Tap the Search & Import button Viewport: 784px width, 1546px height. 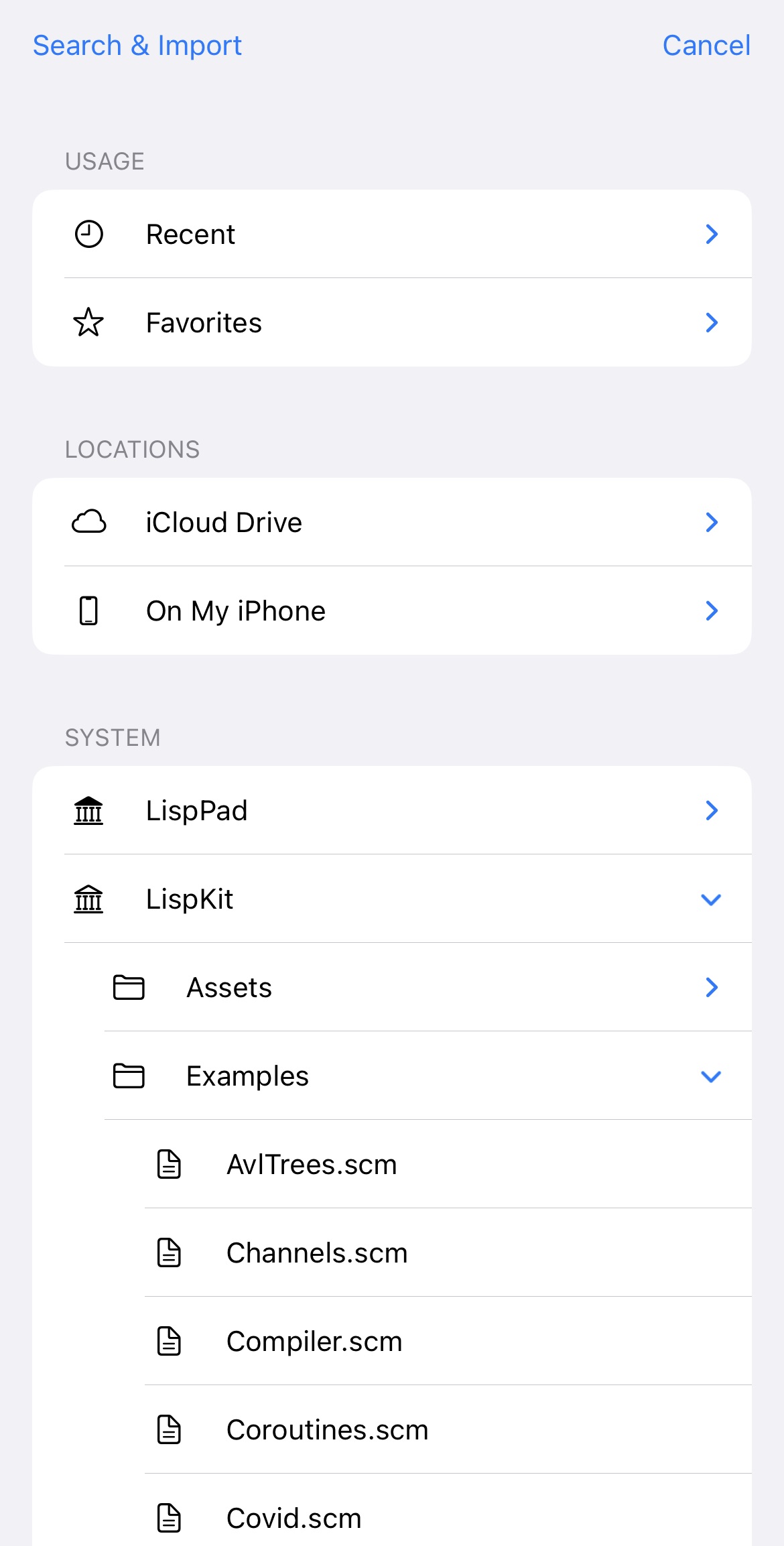(x=137, y=46)
